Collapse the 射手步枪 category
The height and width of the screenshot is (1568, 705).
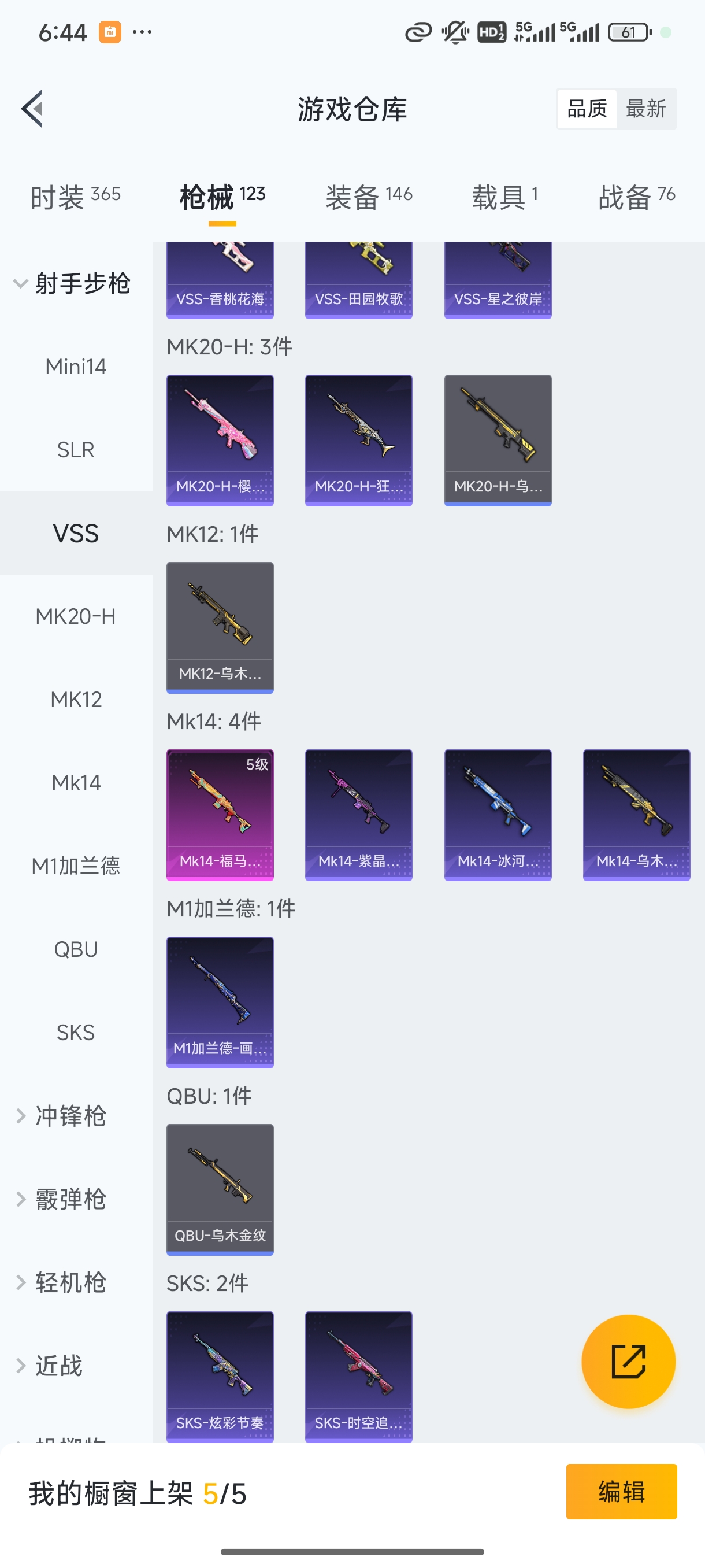(73, 284)
